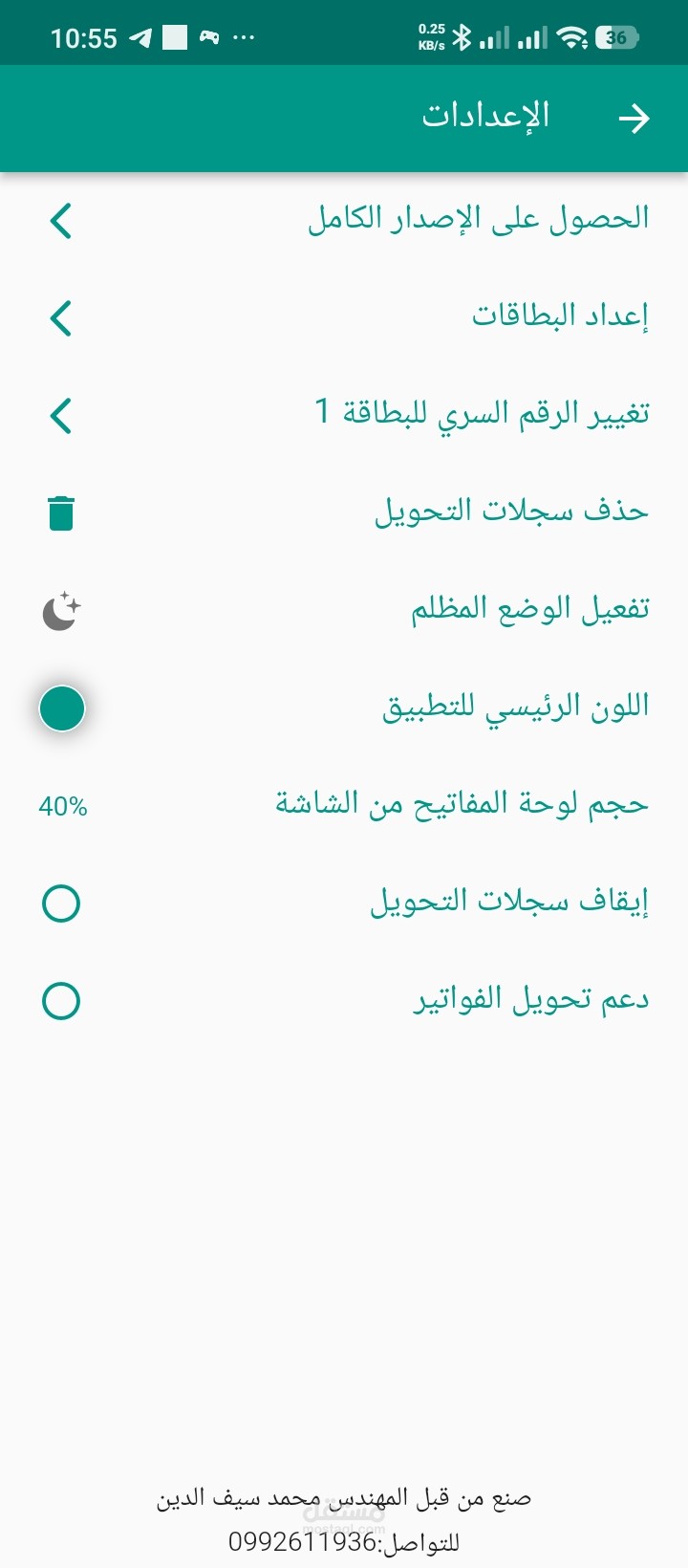Open الحصول على الإصدار الكامل row
This screenshot has height=1568, width=688.
478,220
